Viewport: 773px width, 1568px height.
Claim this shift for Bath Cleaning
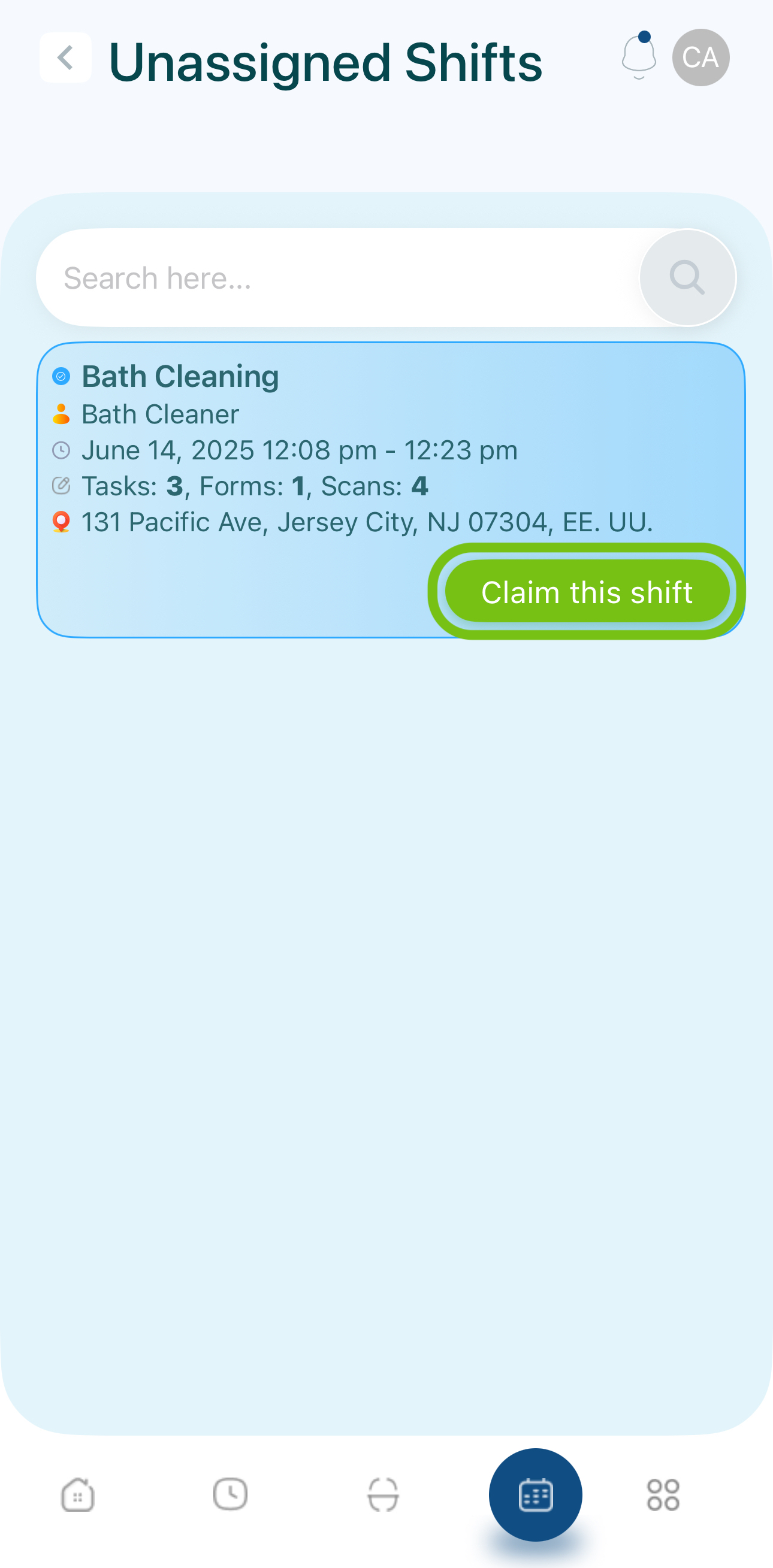[587, 592]
